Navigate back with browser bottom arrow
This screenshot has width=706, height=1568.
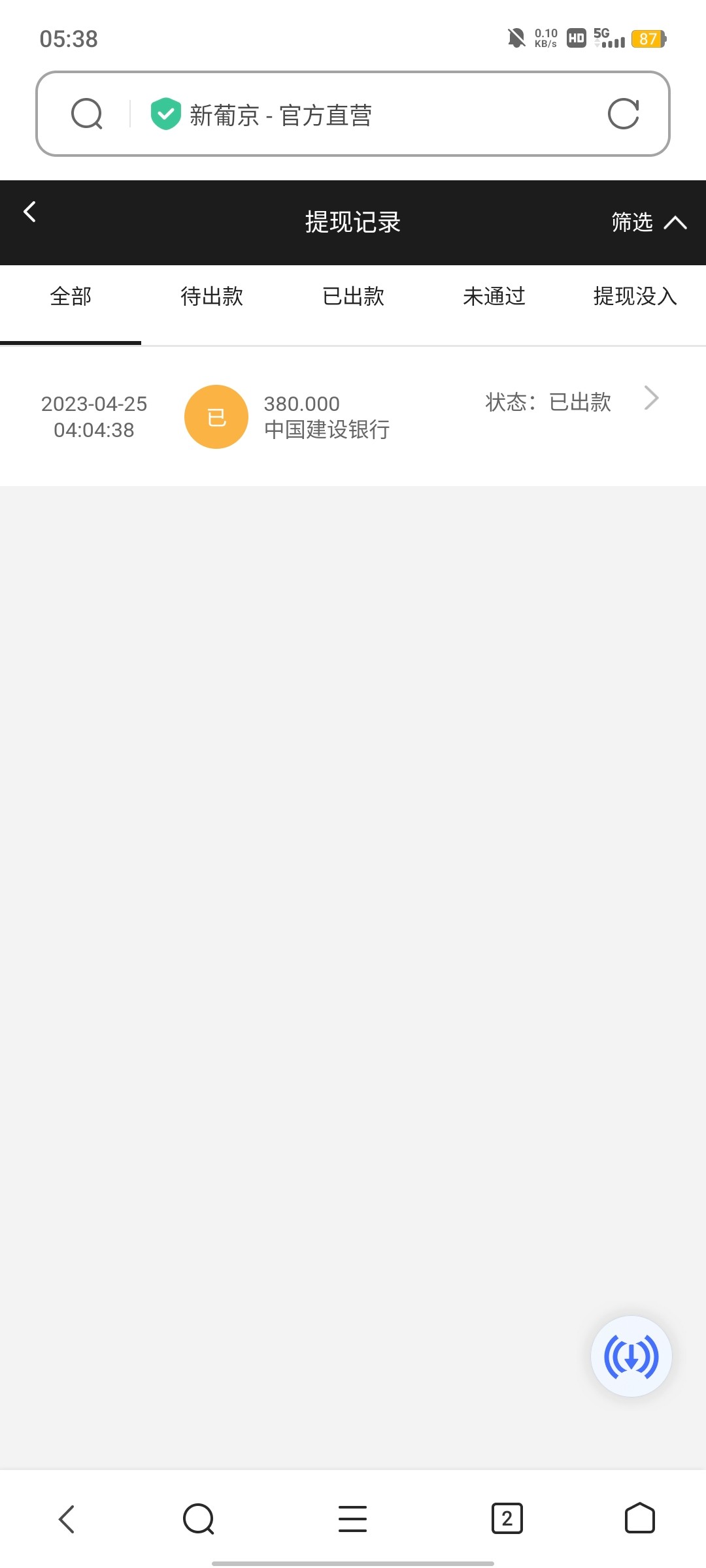coord(67,1518)
